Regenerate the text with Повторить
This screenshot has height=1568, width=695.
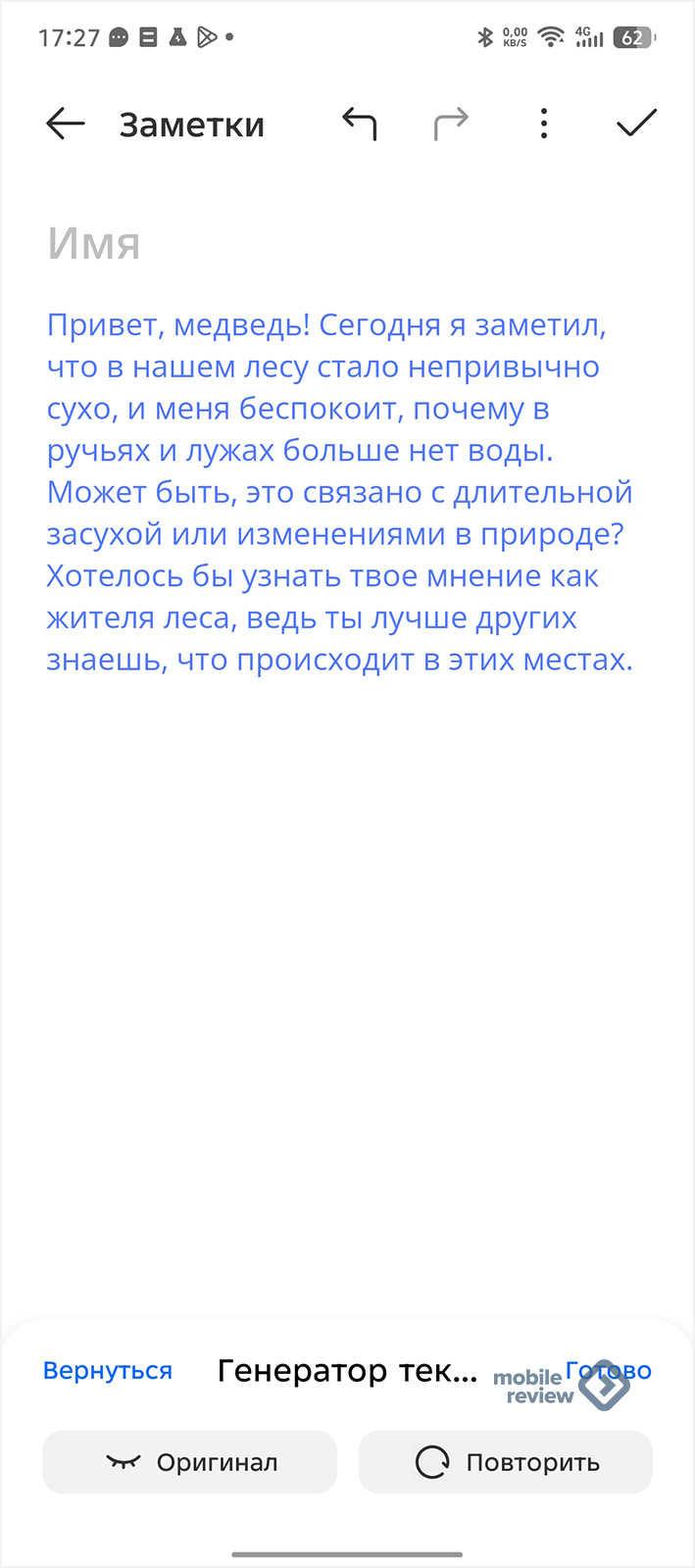[506, 1462]
